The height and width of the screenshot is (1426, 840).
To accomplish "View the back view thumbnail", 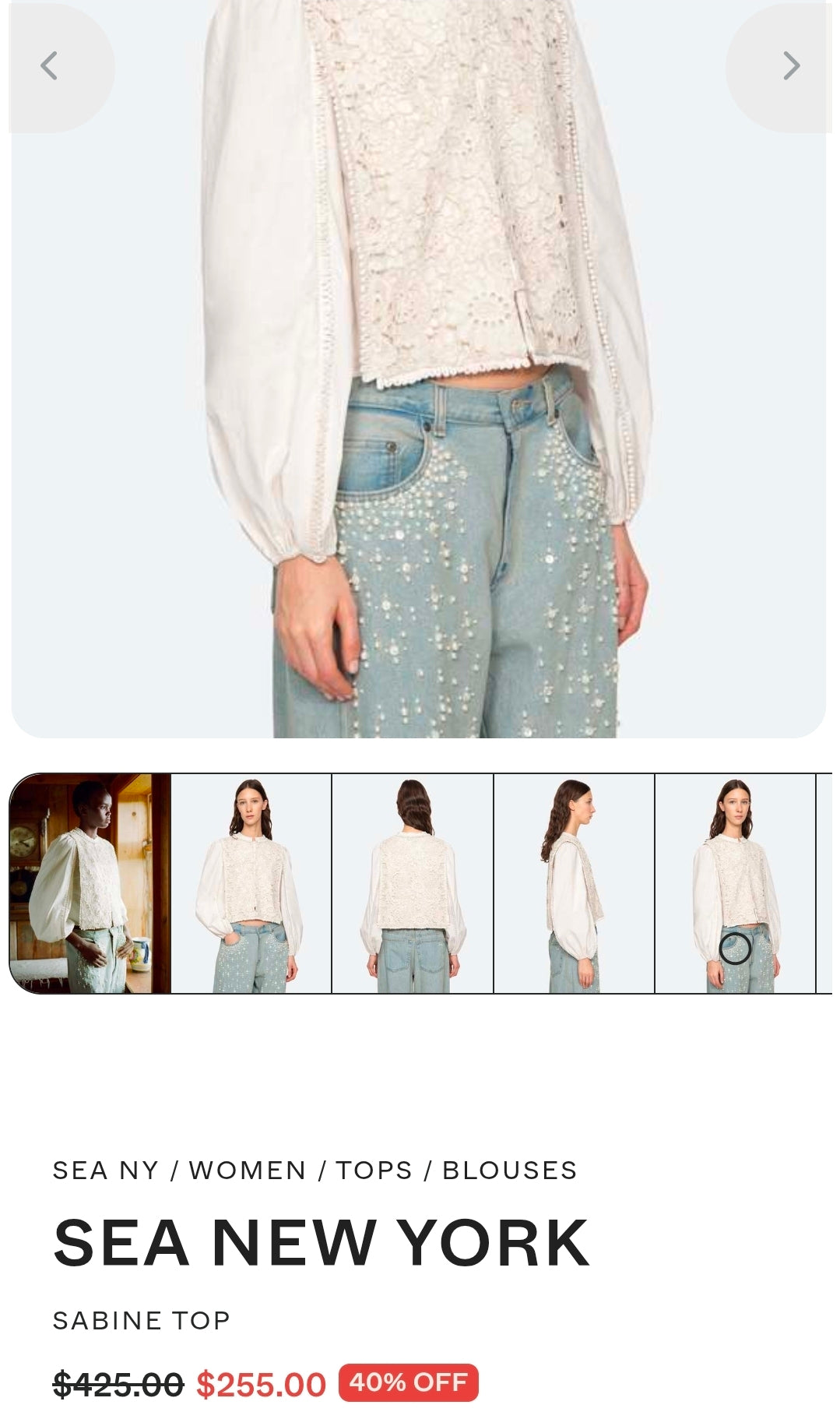I will click(413, 883).
